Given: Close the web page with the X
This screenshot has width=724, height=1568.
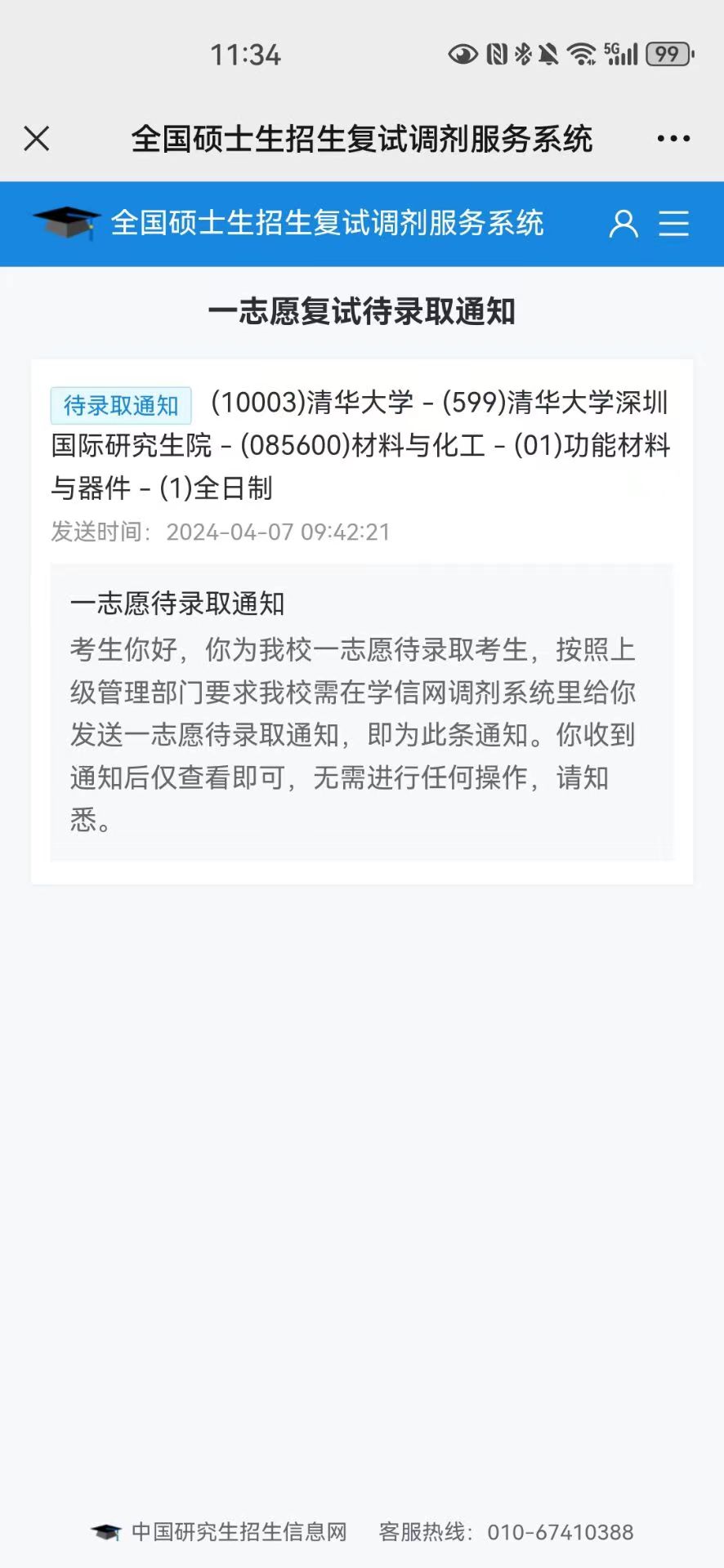Looking at the screenshot, I should tap(37, 139).
